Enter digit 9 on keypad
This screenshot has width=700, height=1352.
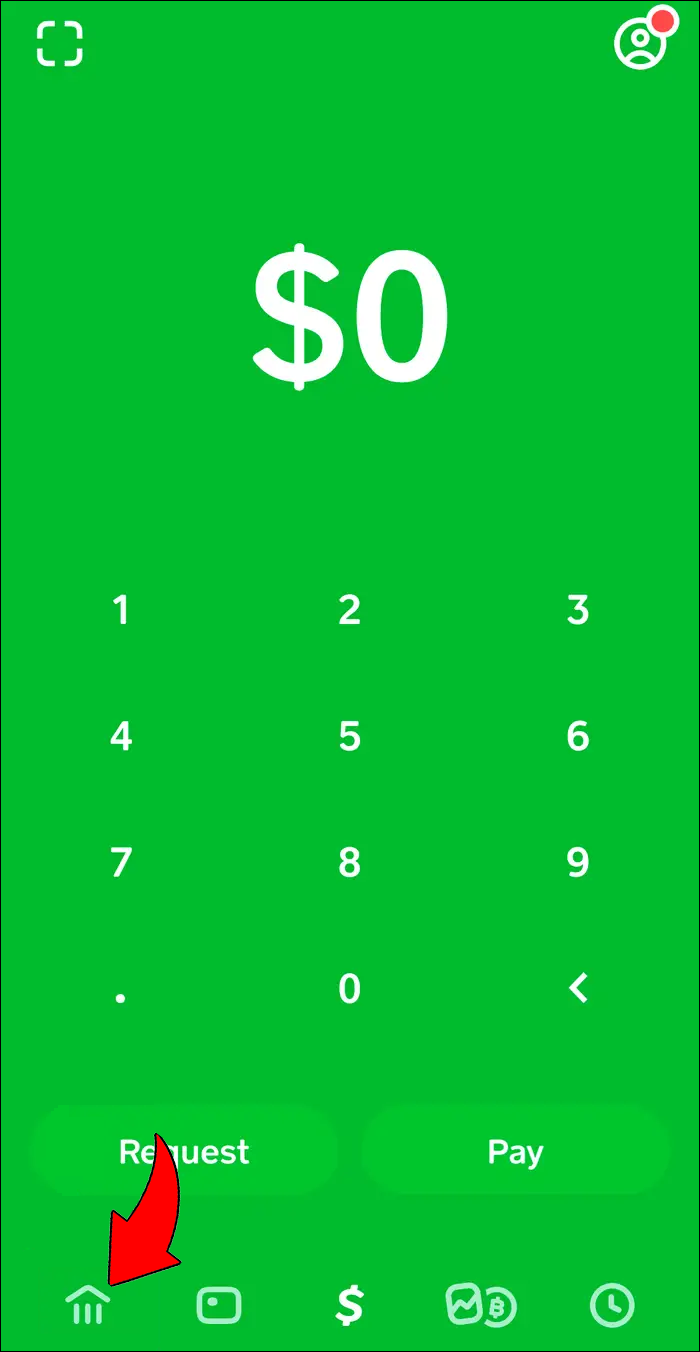578,863
